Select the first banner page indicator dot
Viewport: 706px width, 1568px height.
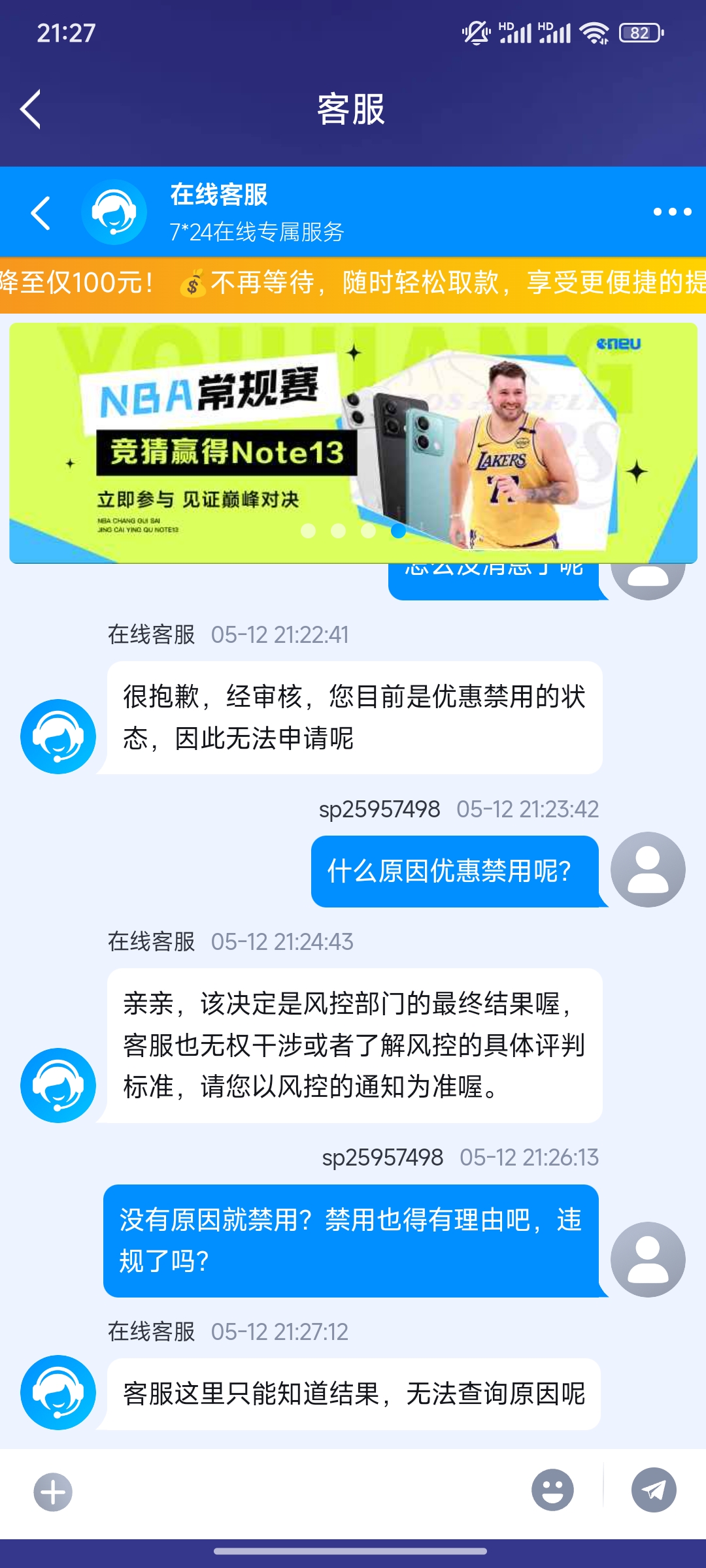pyautogui.click(x=308, y=531)
